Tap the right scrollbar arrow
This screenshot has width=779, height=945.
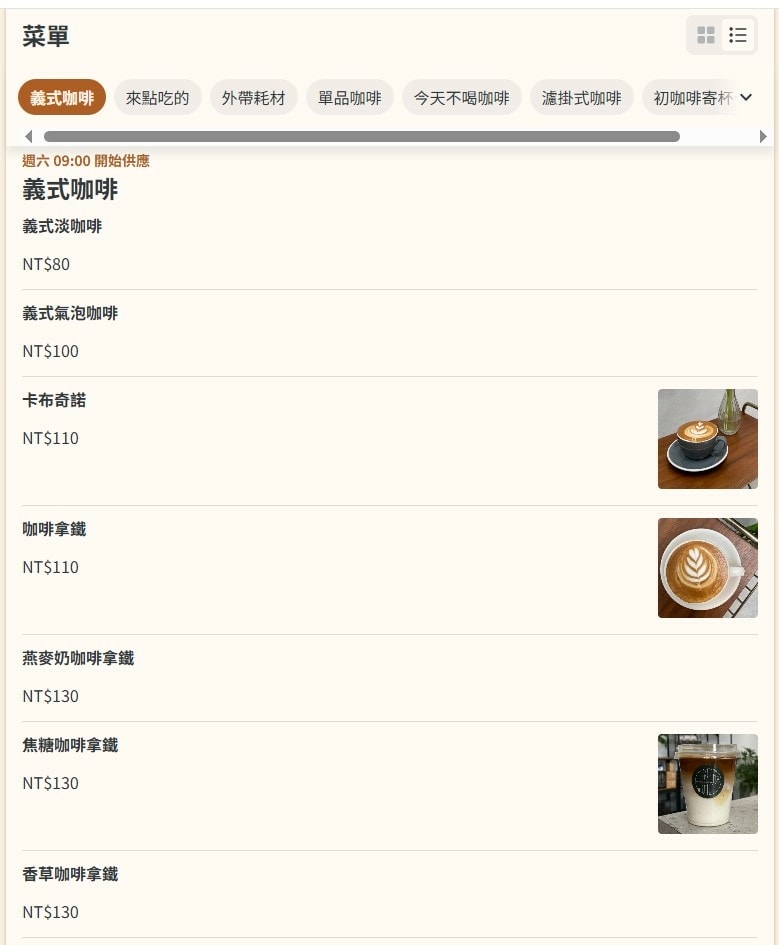(x=764, y=136)
